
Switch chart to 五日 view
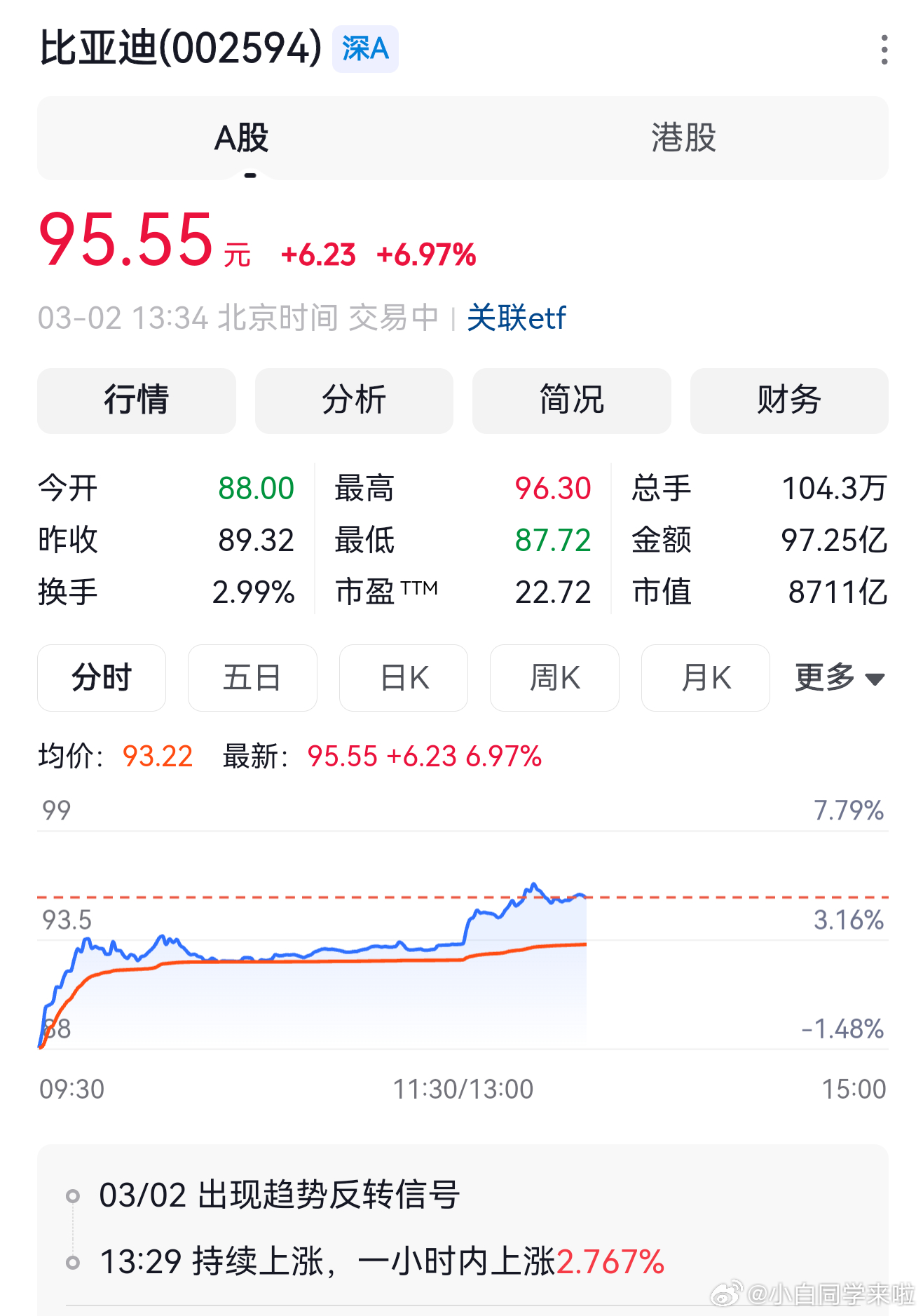[252, 677]
